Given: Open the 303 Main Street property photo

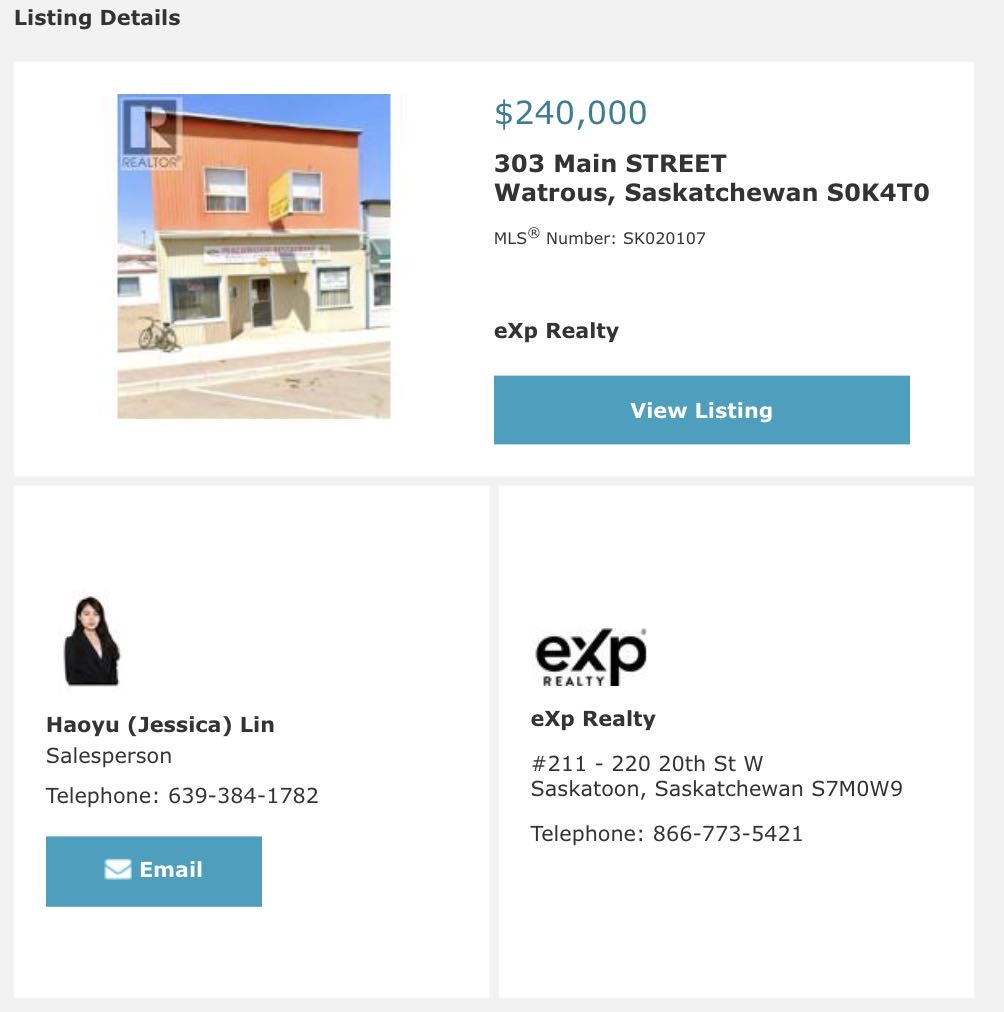Looking at the screenshot, I should coord(254,256).
